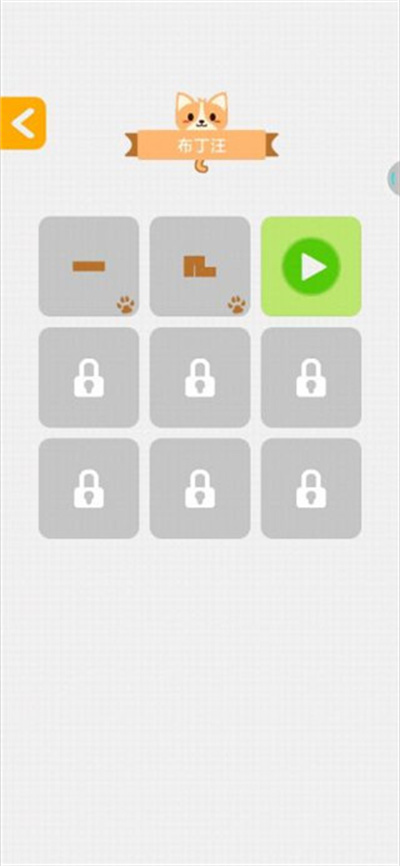400x866 pixels.
Task: Start the green play level tile
Action: [x=311, y=266]
